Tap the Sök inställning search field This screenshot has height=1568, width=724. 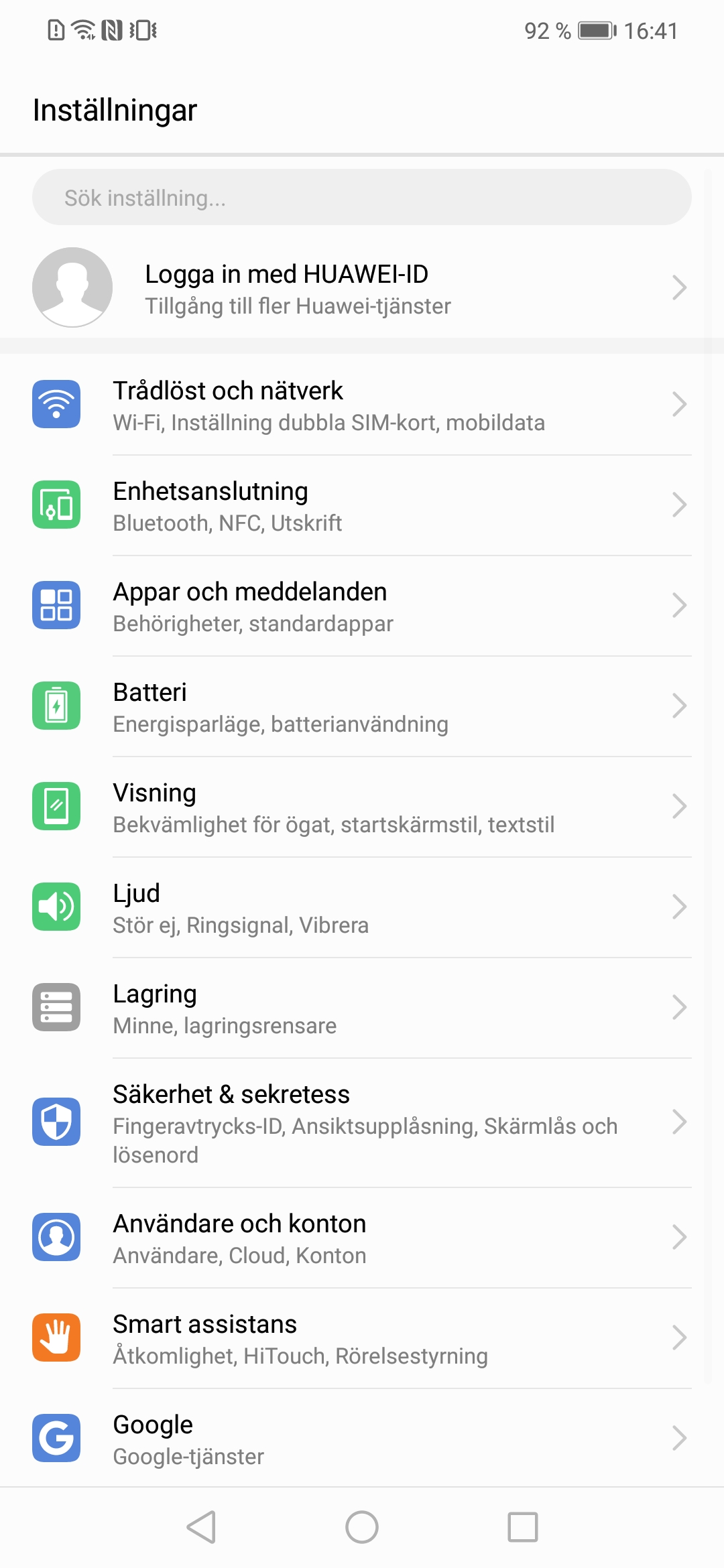point(362,198)
